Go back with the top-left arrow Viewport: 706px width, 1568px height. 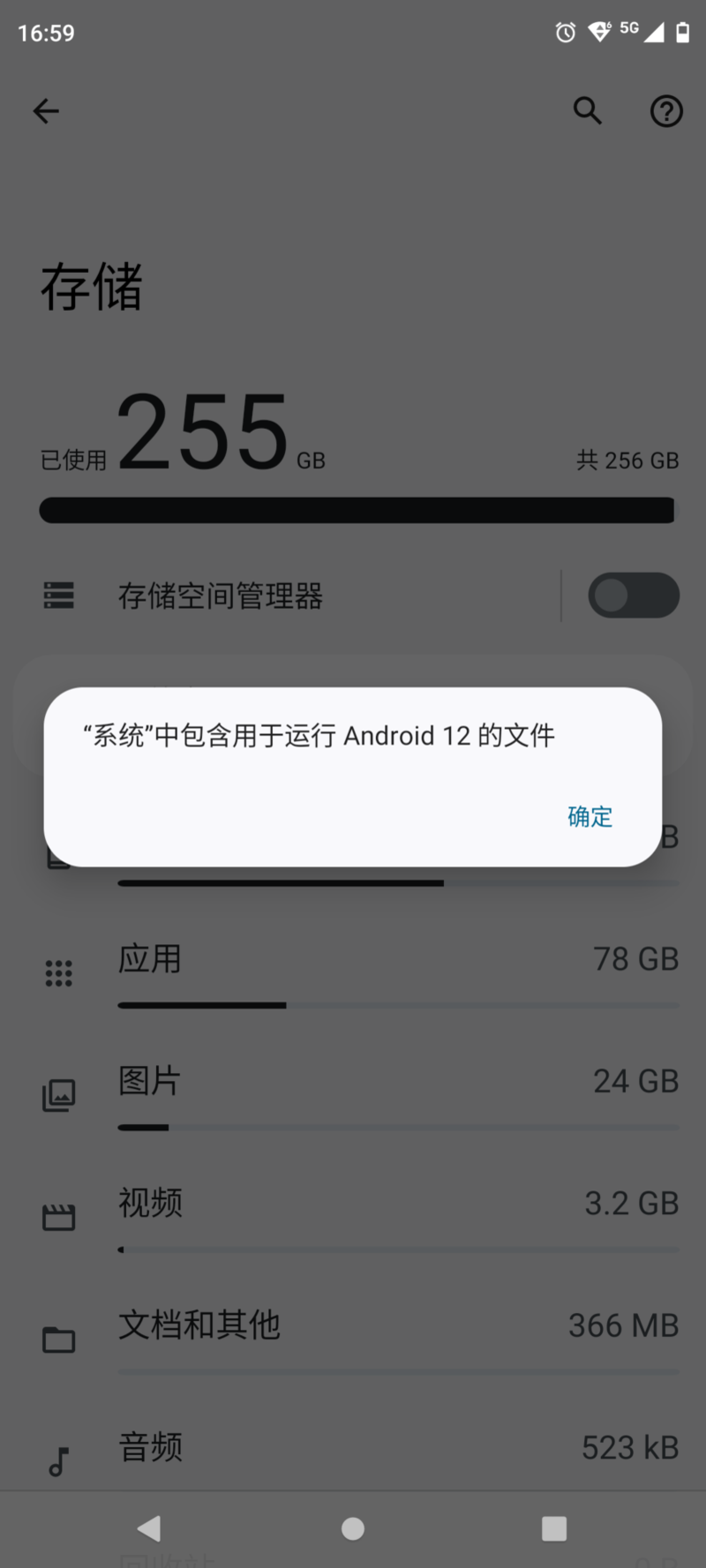tap(46, 111)
